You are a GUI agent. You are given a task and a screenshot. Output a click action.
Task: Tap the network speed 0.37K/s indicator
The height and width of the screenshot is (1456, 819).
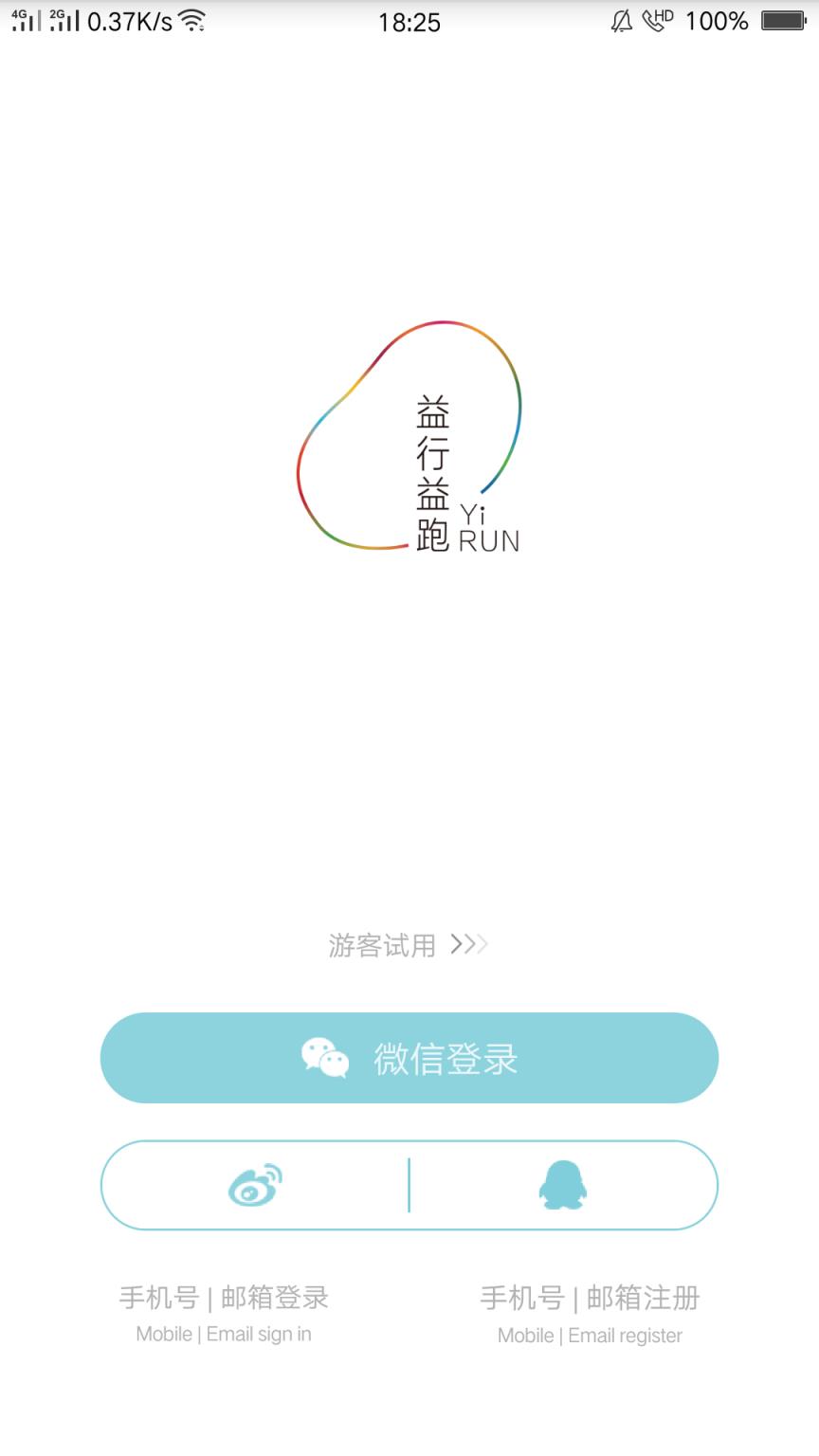130,21
